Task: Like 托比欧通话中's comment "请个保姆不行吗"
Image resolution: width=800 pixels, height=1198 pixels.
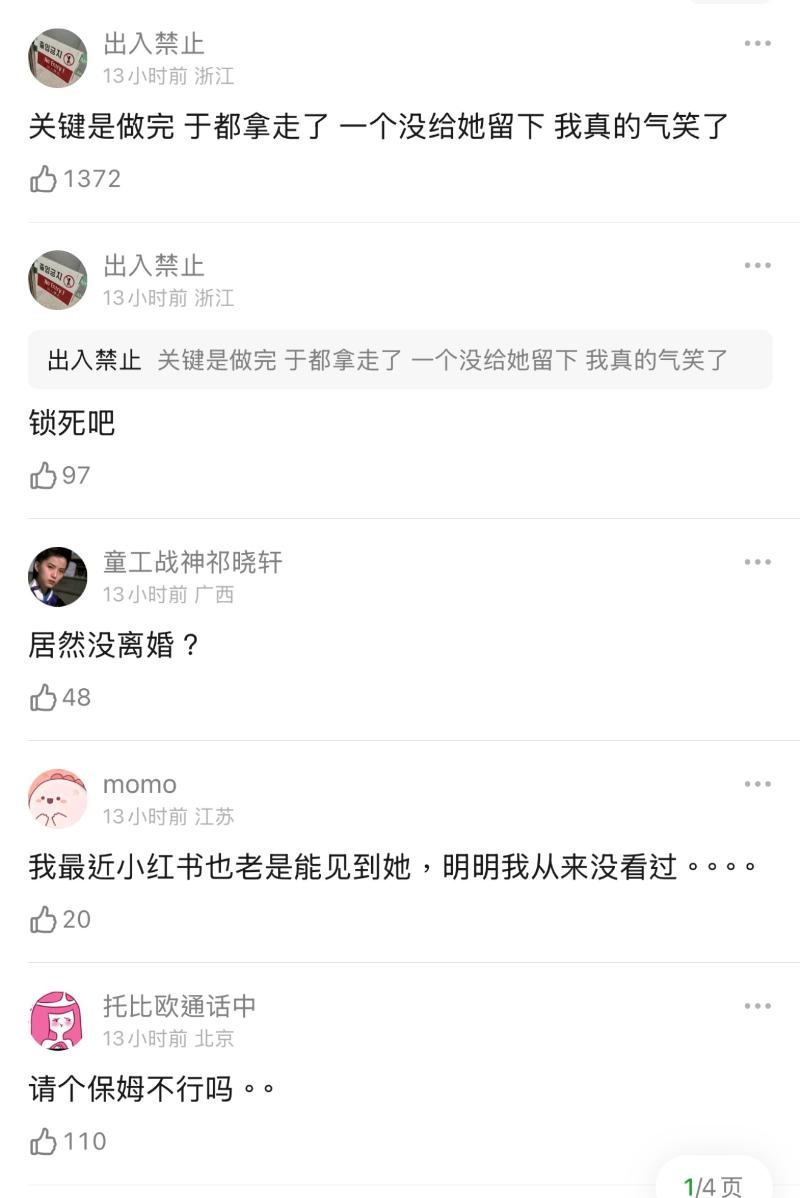Action: tap(44, 1141)
